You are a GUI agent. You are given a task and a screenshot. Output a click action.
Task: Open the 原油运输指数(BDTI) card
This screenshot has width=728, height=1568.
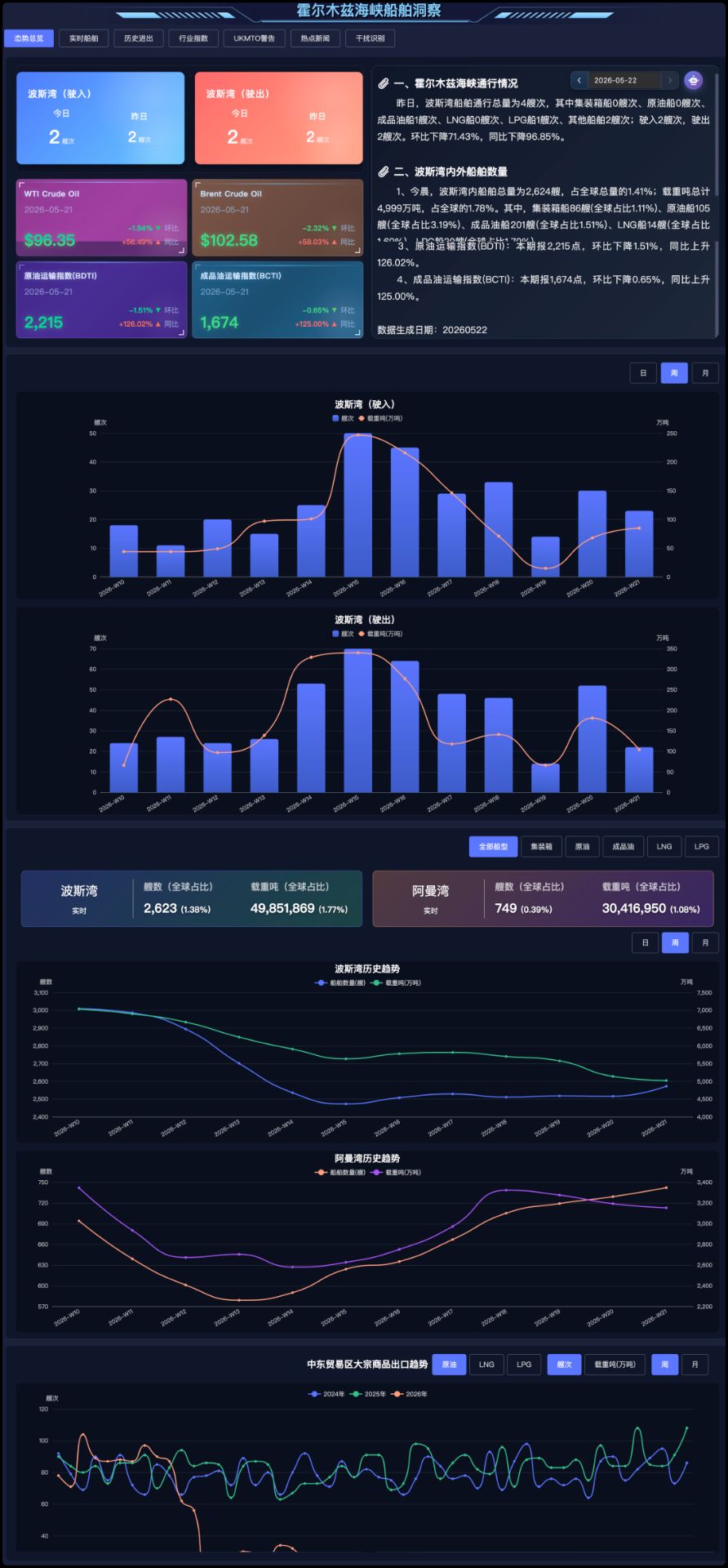pyautogui.click(x=102, y=300)
